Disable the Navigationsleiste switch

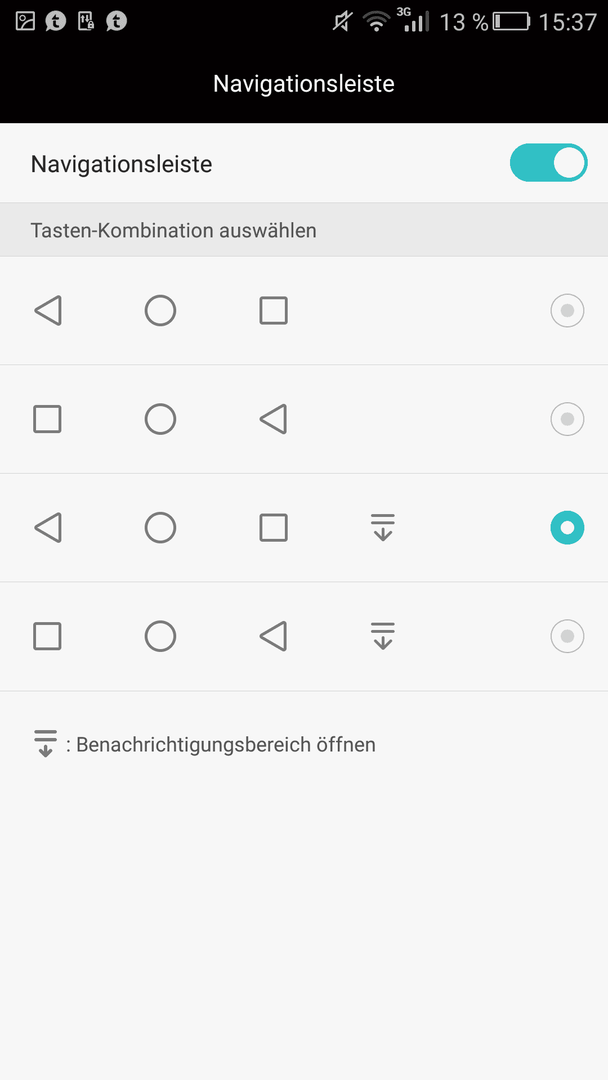(x=548, y=163)
